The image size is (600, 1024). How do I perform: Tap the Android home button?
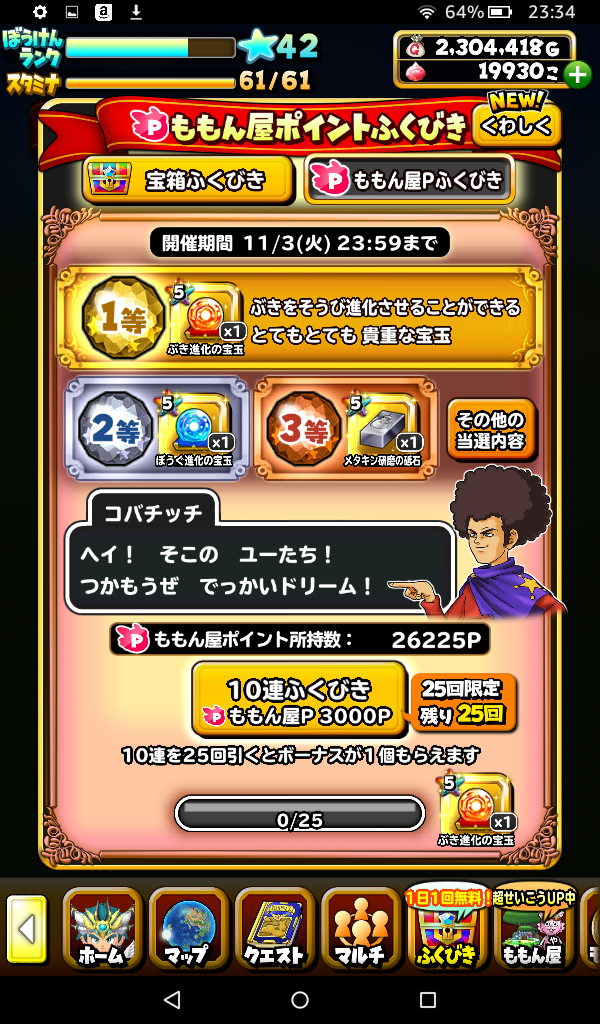(x=300, y=1000)
